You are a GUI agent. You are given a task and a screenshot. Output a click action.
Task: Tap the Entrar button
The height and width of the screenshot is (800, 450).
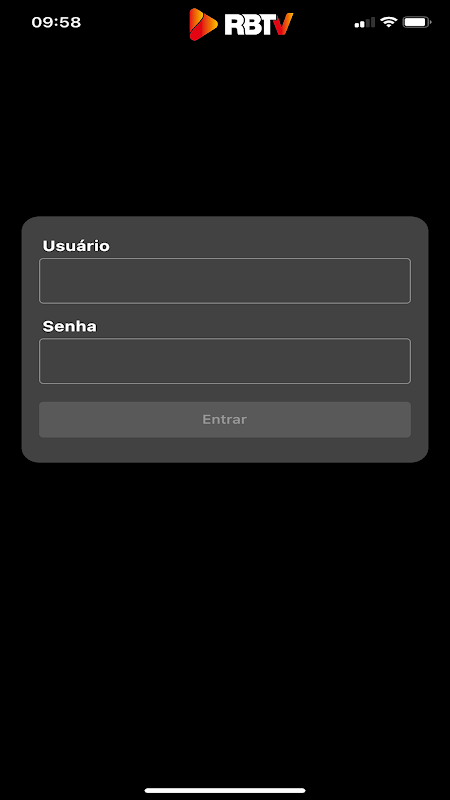225,419
